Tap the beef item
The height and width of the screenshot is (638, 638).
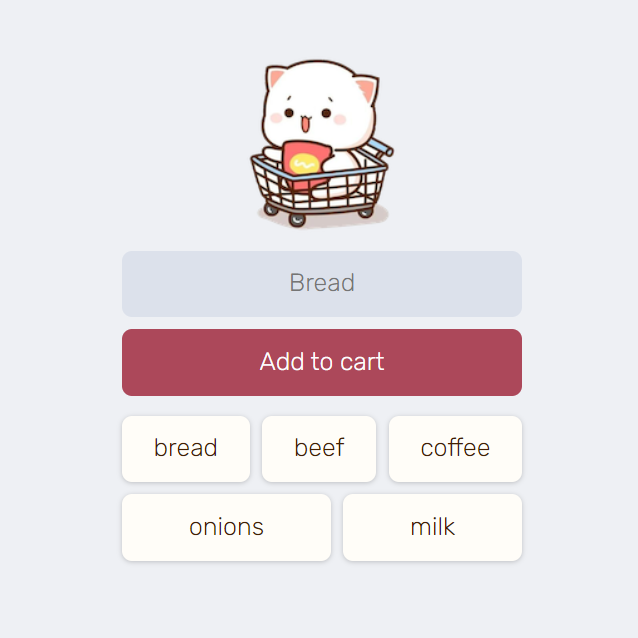pos(319,448)
